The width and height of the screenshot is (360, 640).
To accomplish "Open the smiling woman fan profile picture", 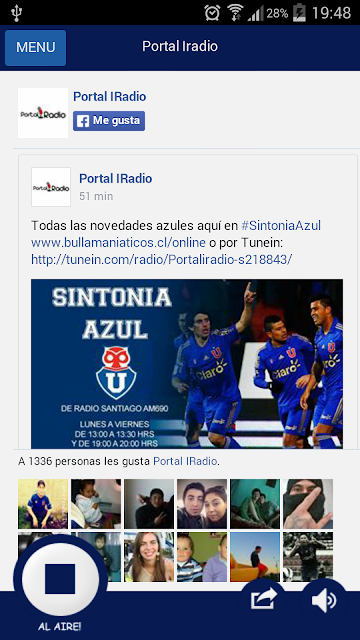I will pos(149,557).
